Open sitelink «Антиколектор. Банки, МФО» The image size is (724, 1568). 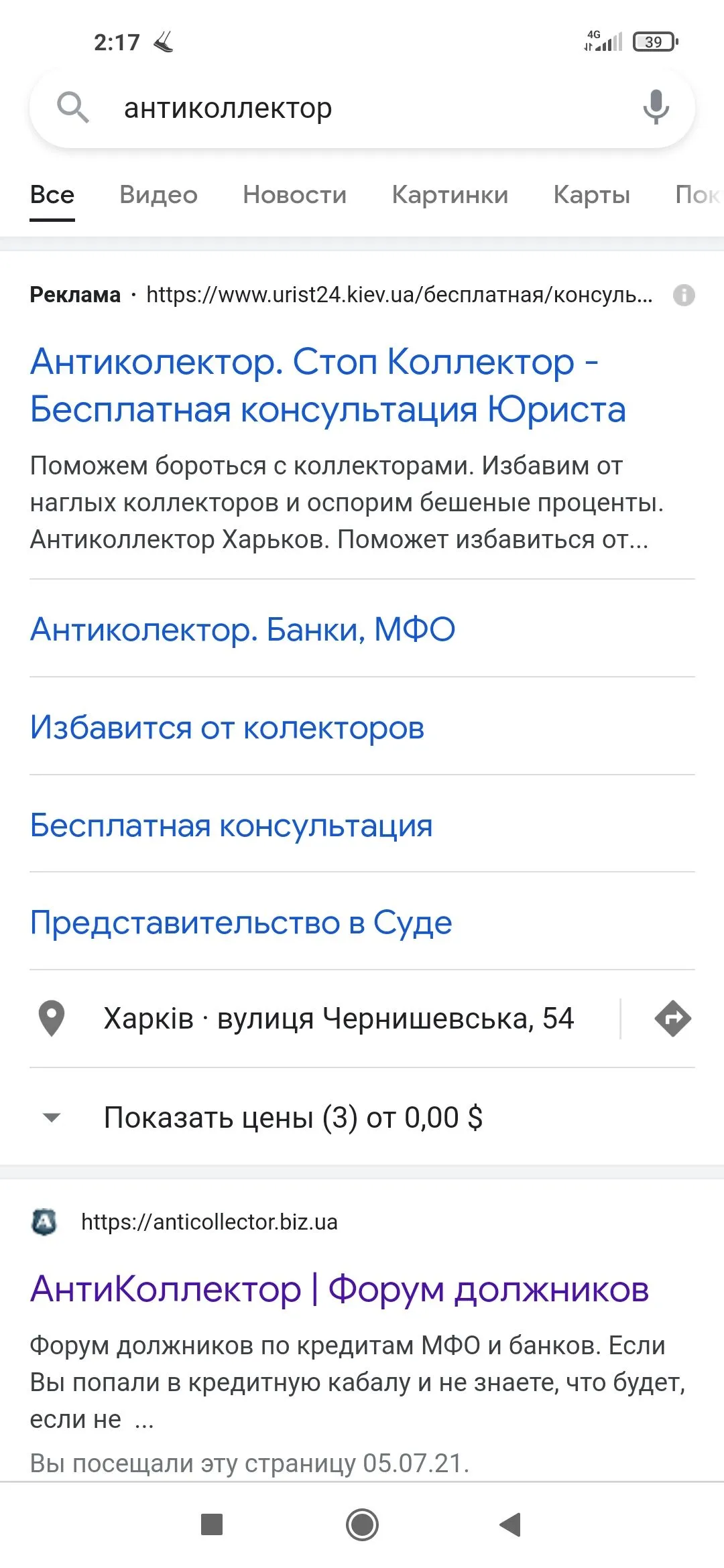243,629
